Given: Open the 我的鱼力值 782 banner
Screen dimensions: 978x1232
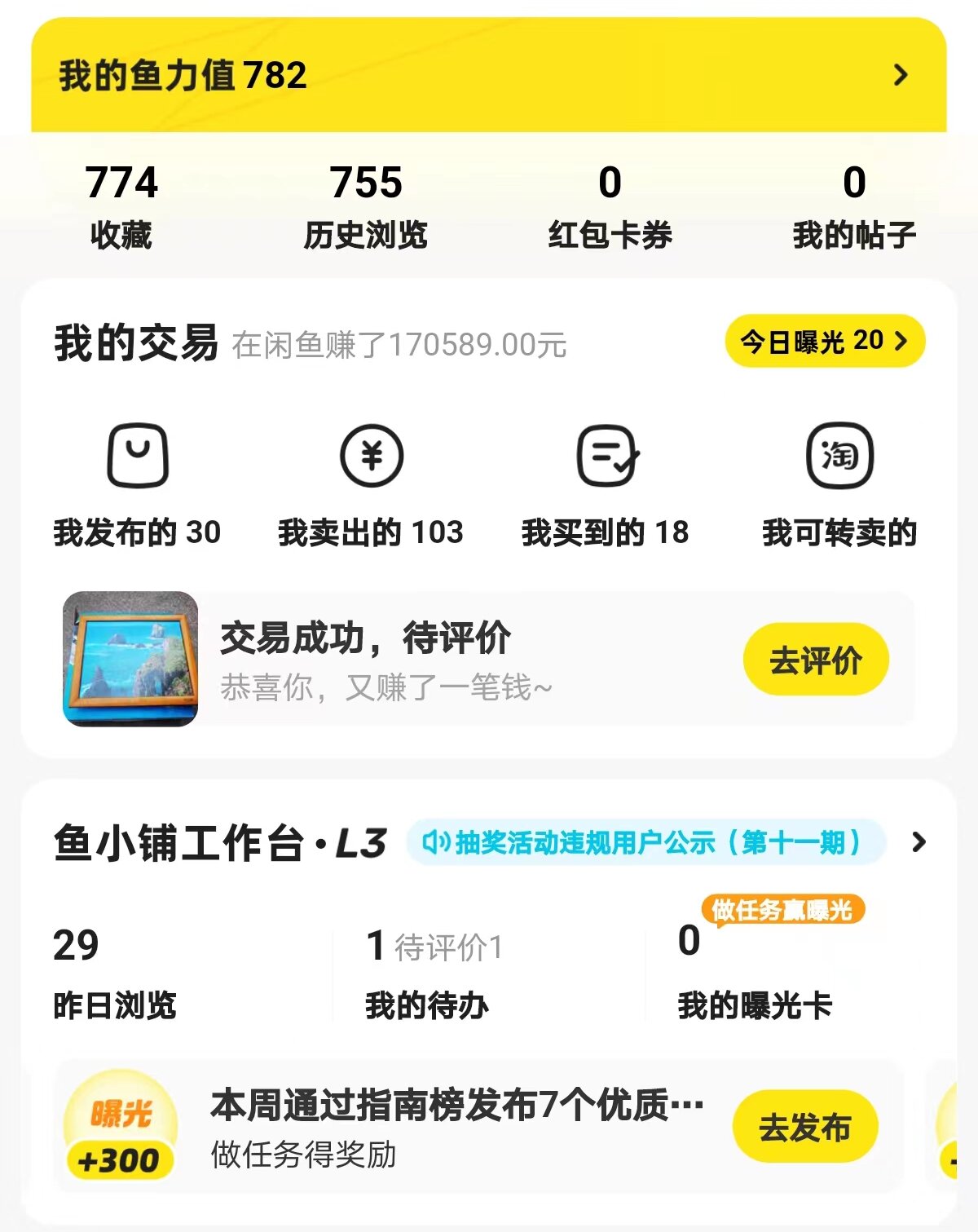Looking at the screenshot, I should [x=487, y=75].
